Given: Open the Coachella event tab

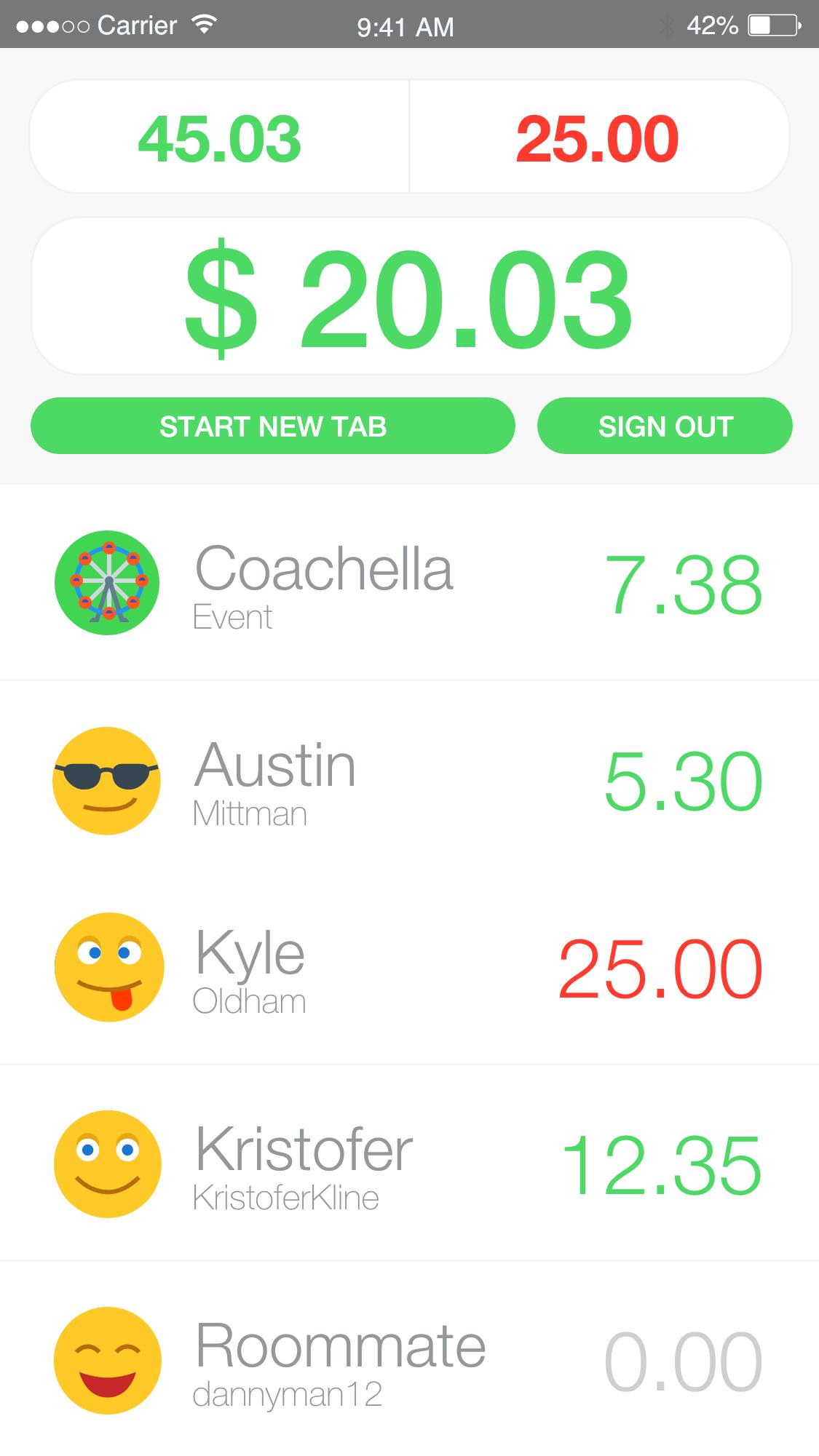Looking at the screenshot, I should [408, 583].
